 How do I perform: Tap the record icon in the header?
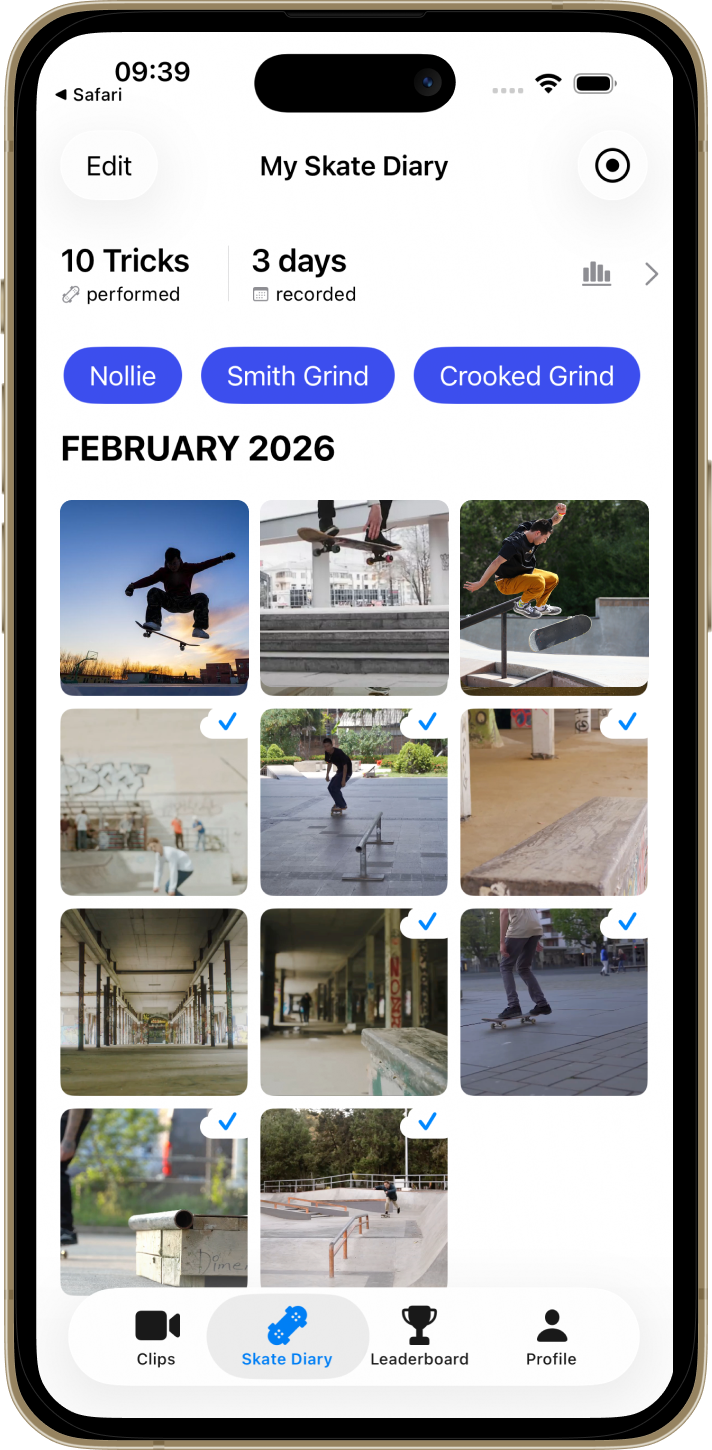click(x=612, y=166)
